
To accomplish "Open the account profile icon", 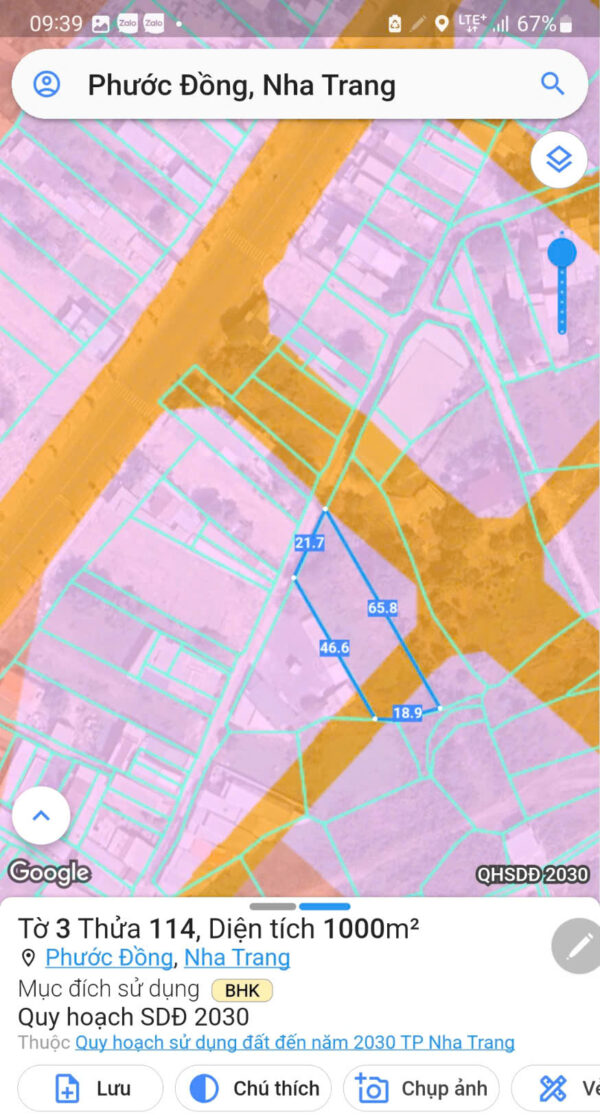I will click(x=47, y=84).
